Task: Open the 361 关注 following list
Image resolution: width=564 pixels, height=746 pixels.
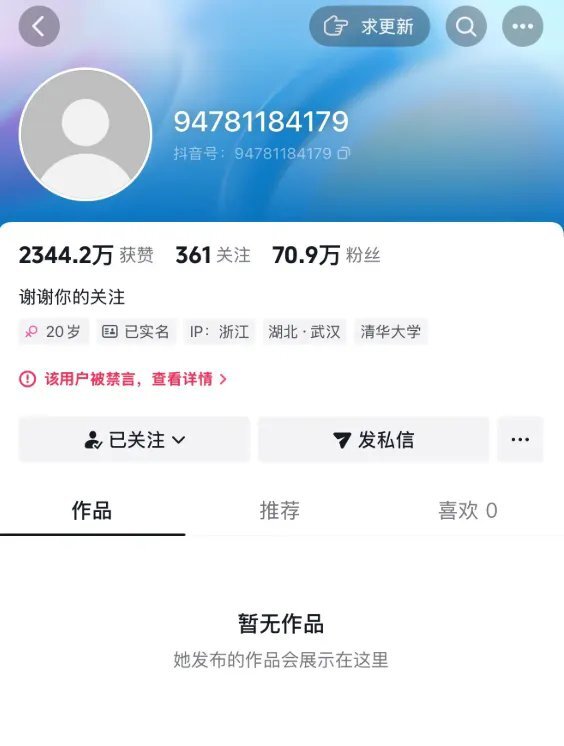Action: click(213, 255)
